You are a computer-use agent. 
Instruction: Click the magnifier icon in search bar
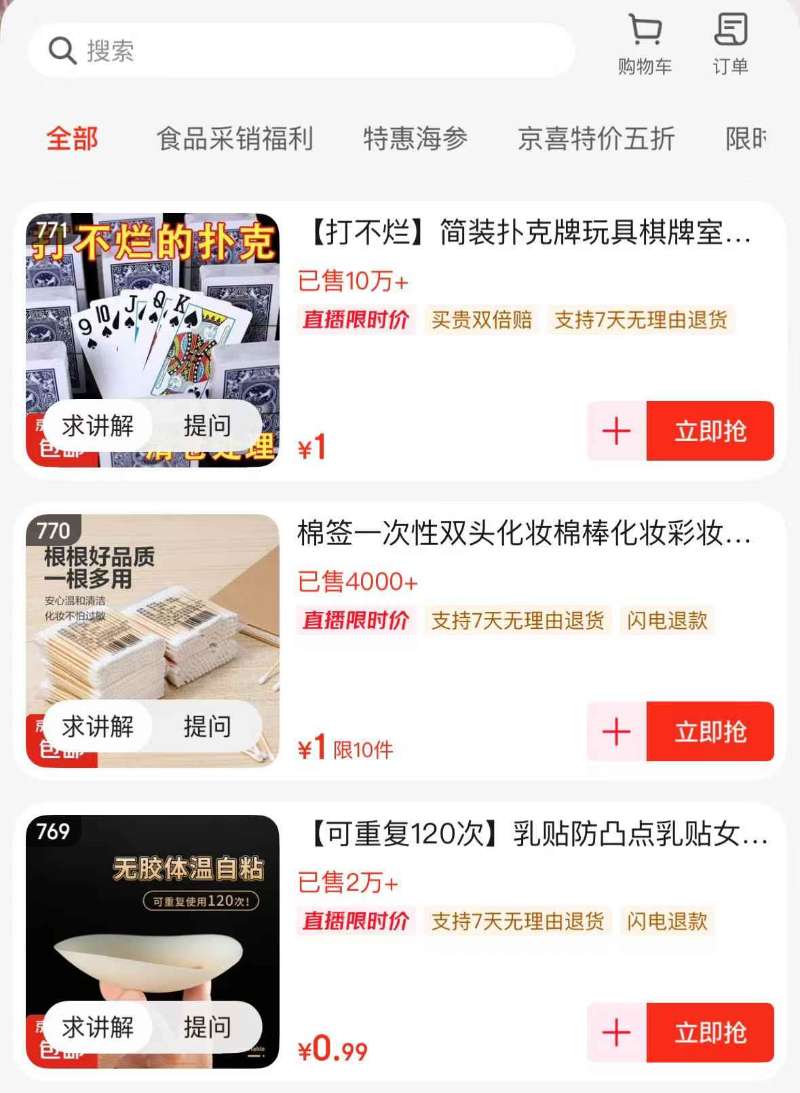point(62,50)
